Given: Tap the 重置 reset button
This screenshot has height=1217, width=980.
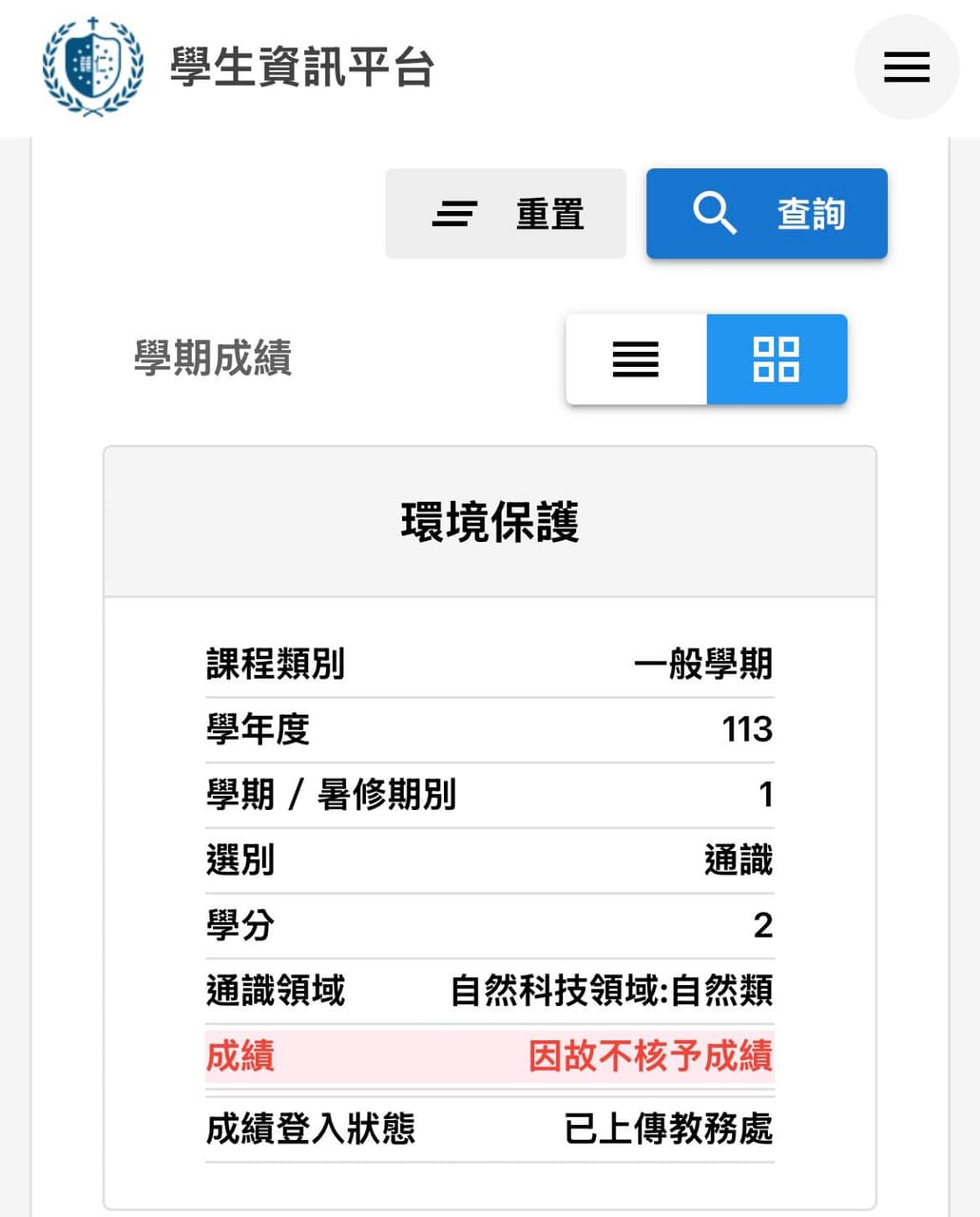Looking at the screenshot, I should click(x=506, y=214).
